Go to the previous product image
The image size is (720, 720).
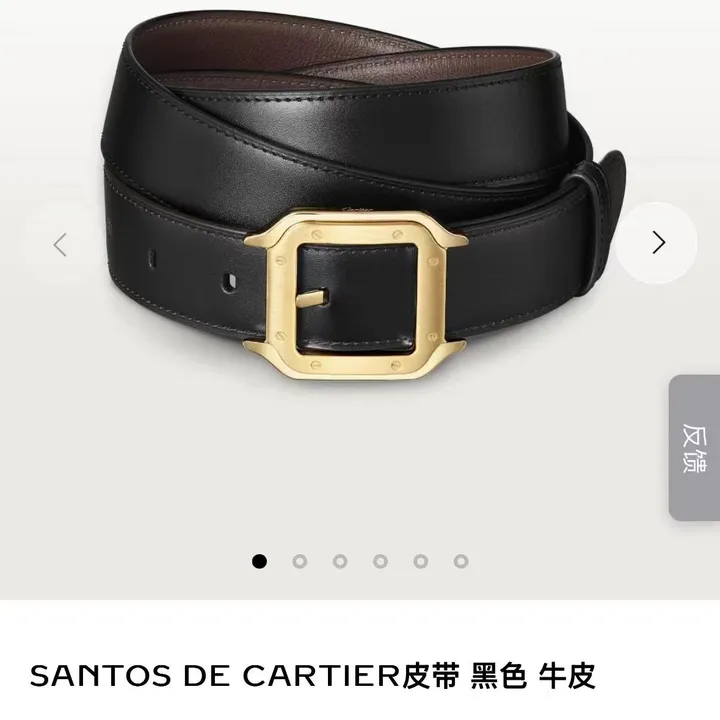click(60, 244)
